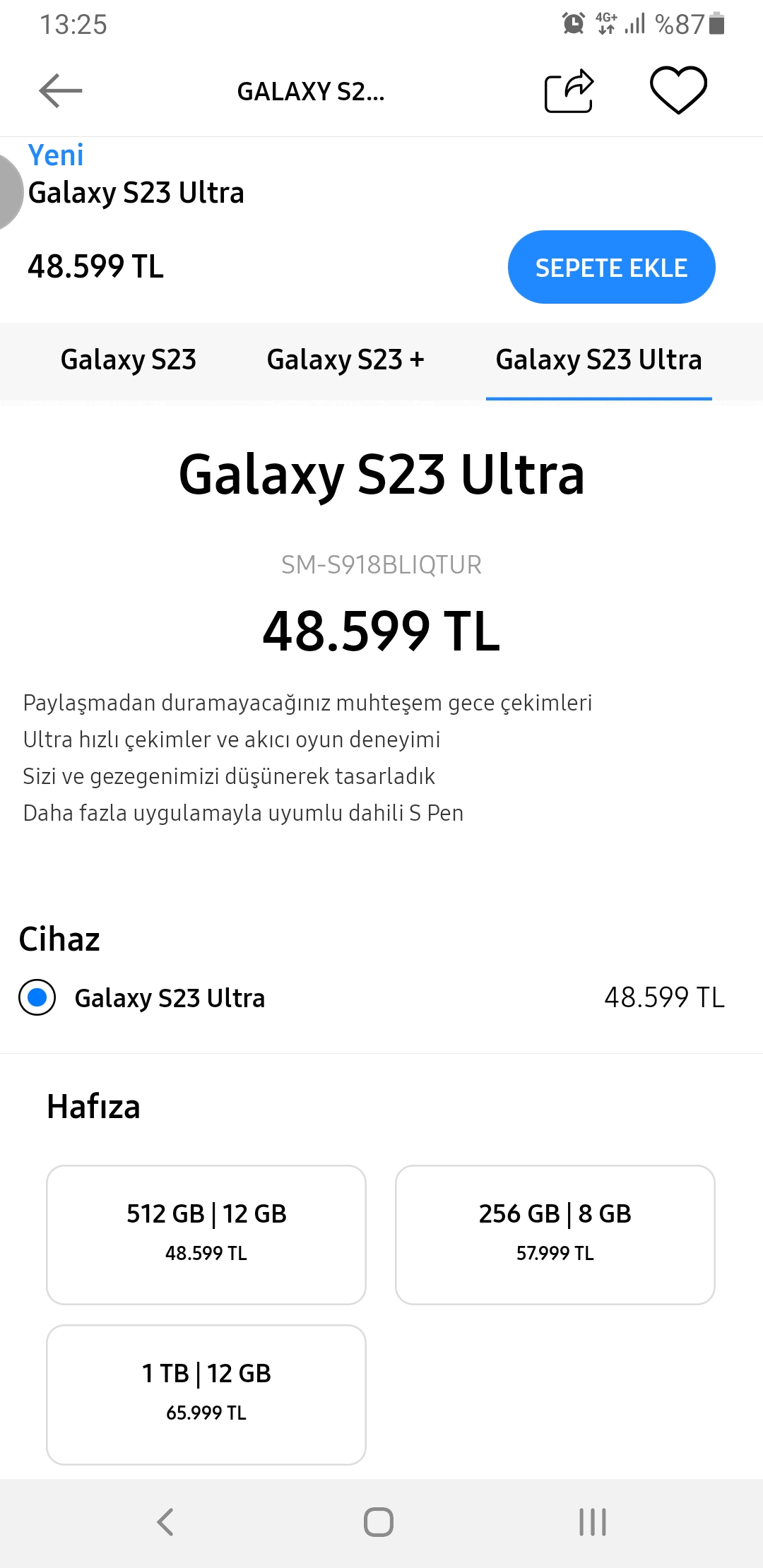Tap the system home button
This screenshot has height=1568, width=763.
[x=379, y=1522]
